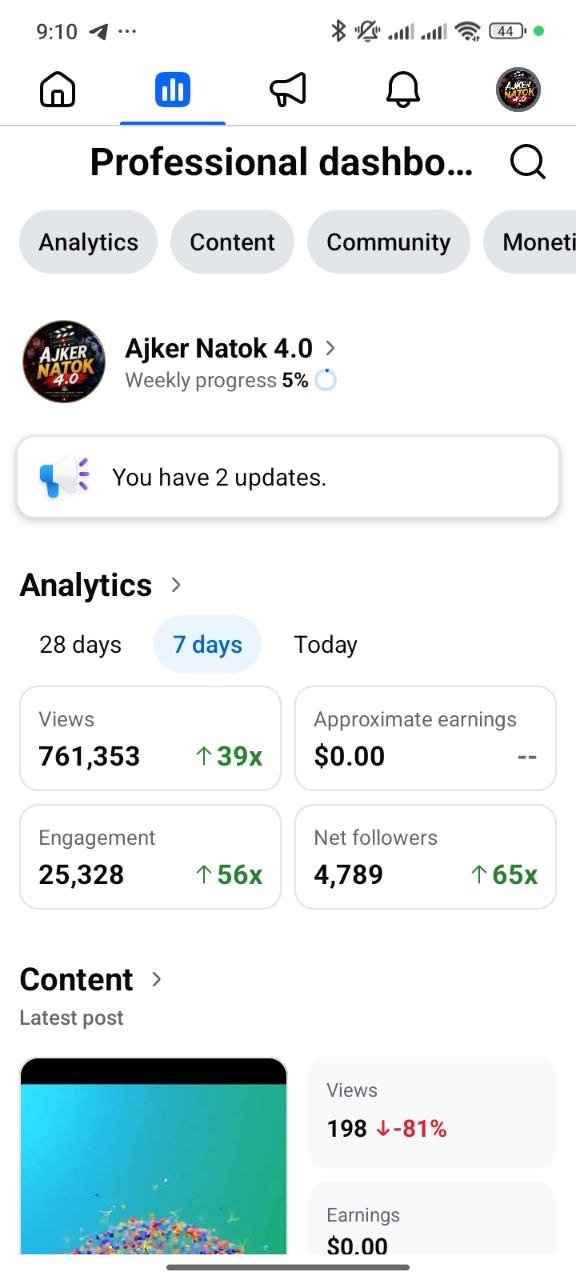Image resolution: width=576 pixels, height=1280 pixels.
Task: Open the profile picture menu tab
Action: [x=518, y=91]
